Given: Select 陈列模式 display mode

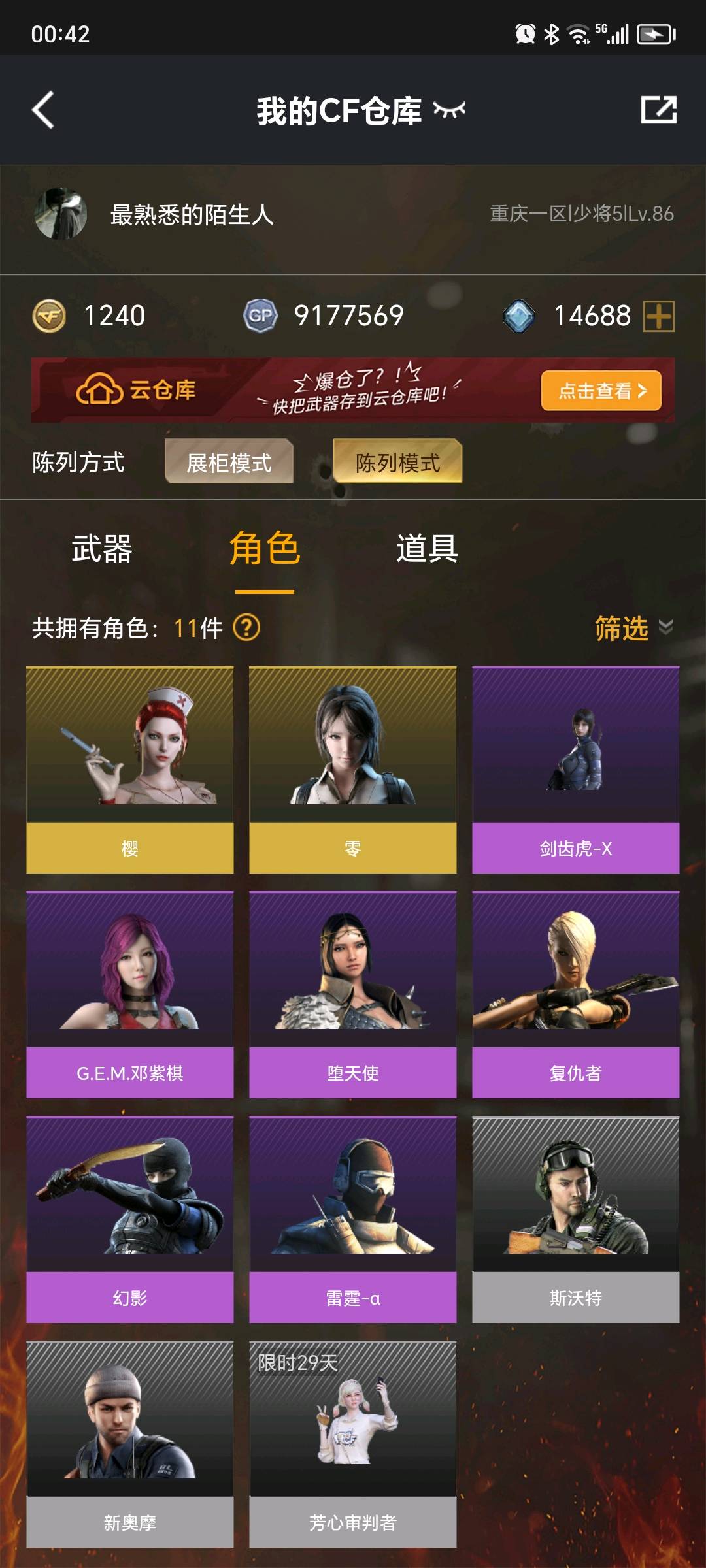Looking at the screenshot, I should (x=397, y=462).
